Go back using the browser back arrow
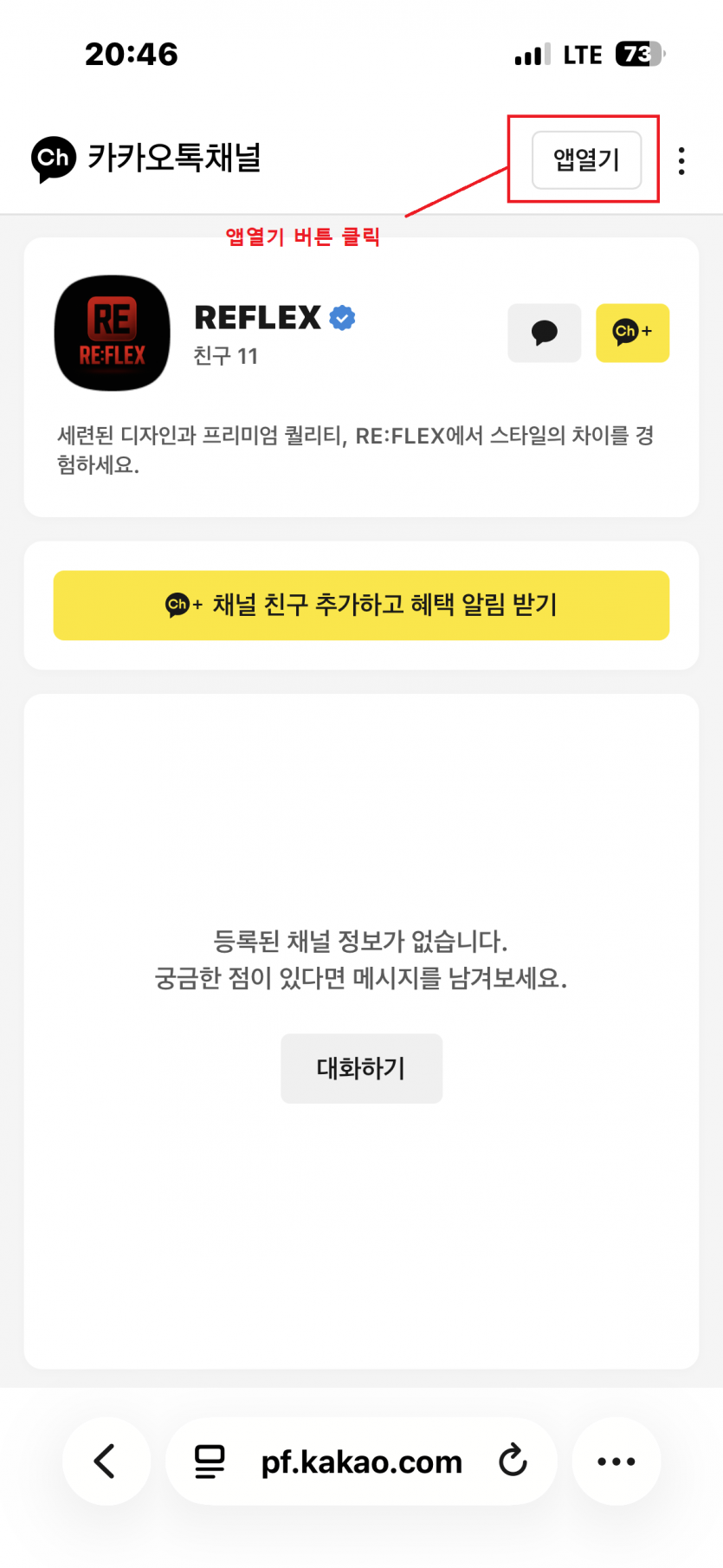 click(106, 1461)
